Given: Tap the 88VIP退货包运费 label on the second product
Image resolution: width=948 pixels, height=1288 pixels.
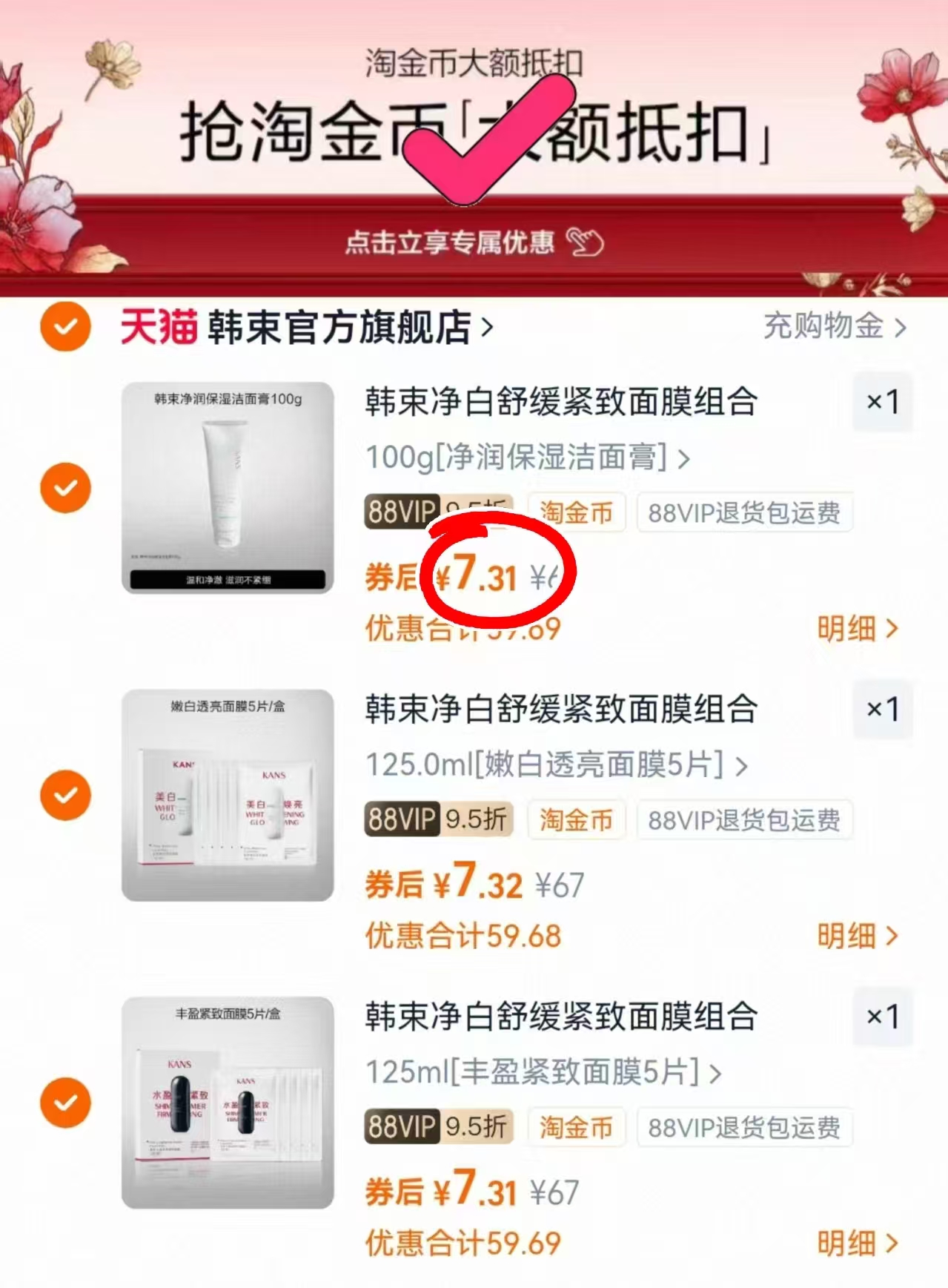Looking at the screenshot, I should [746, 820].
